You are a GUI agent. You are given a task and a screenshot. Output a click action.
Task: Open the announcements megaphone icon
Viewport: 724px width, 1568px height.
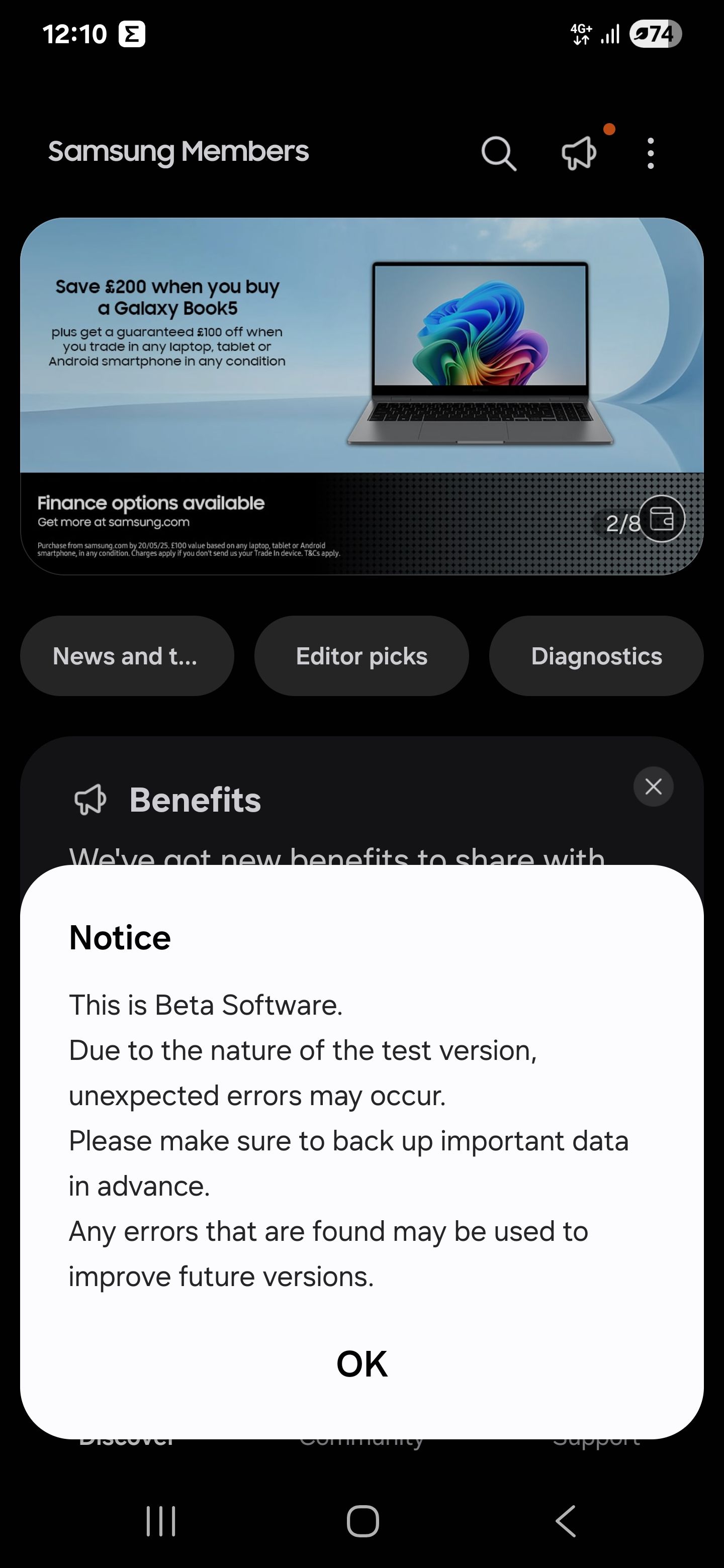tap(579, 153)
